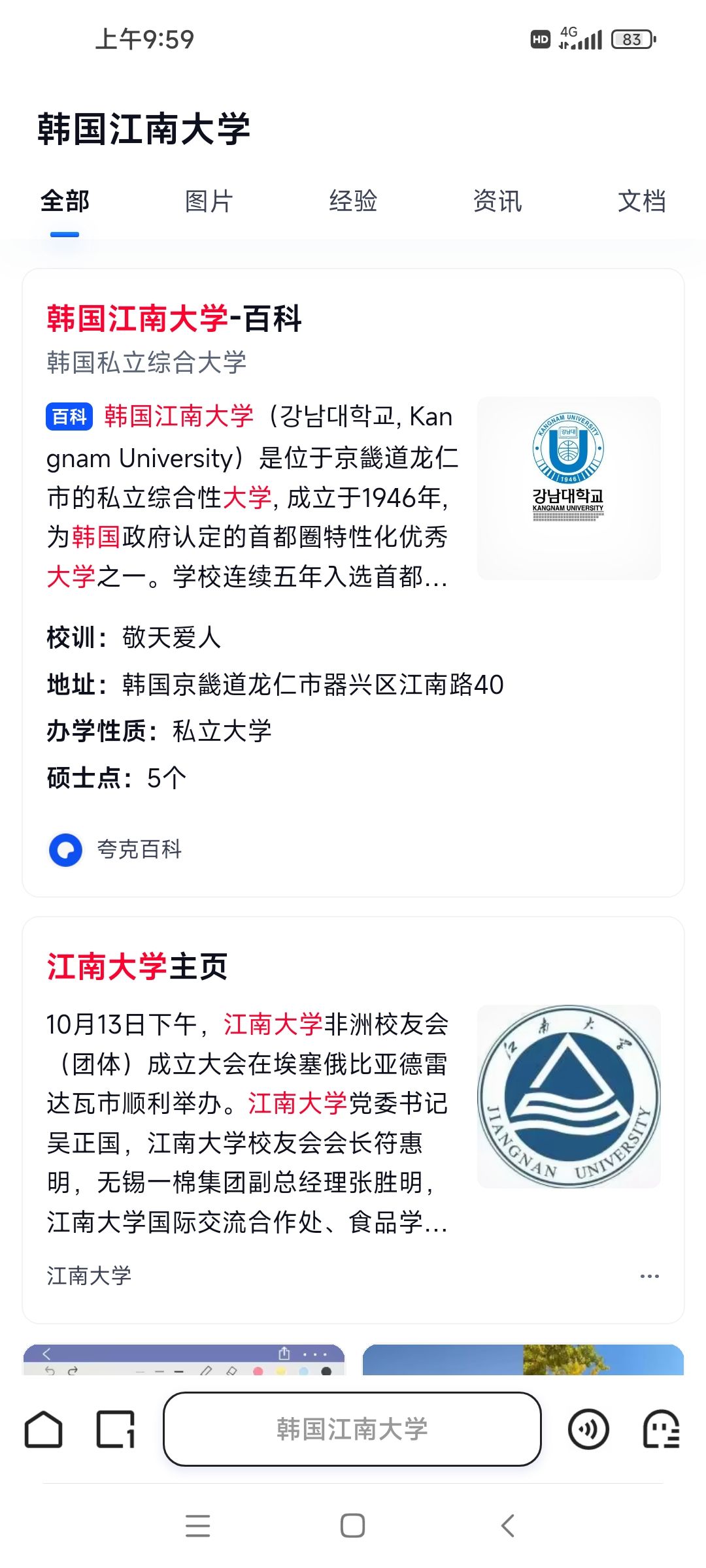This screenshot has width=706, height=1568.
Task: Tap the search box showing 韩国江南大学
Action: (352, 1429)
